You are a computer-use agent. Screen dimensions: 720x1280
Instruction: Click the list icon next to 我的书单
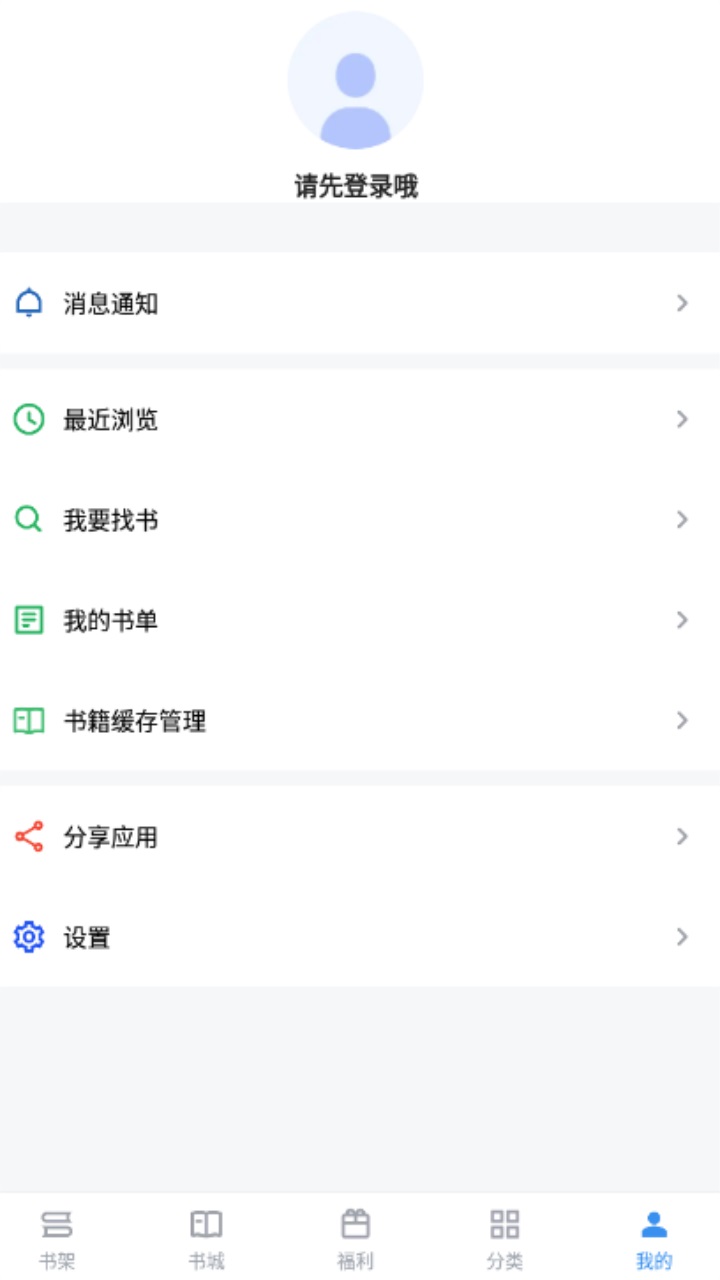coord(28,620)
